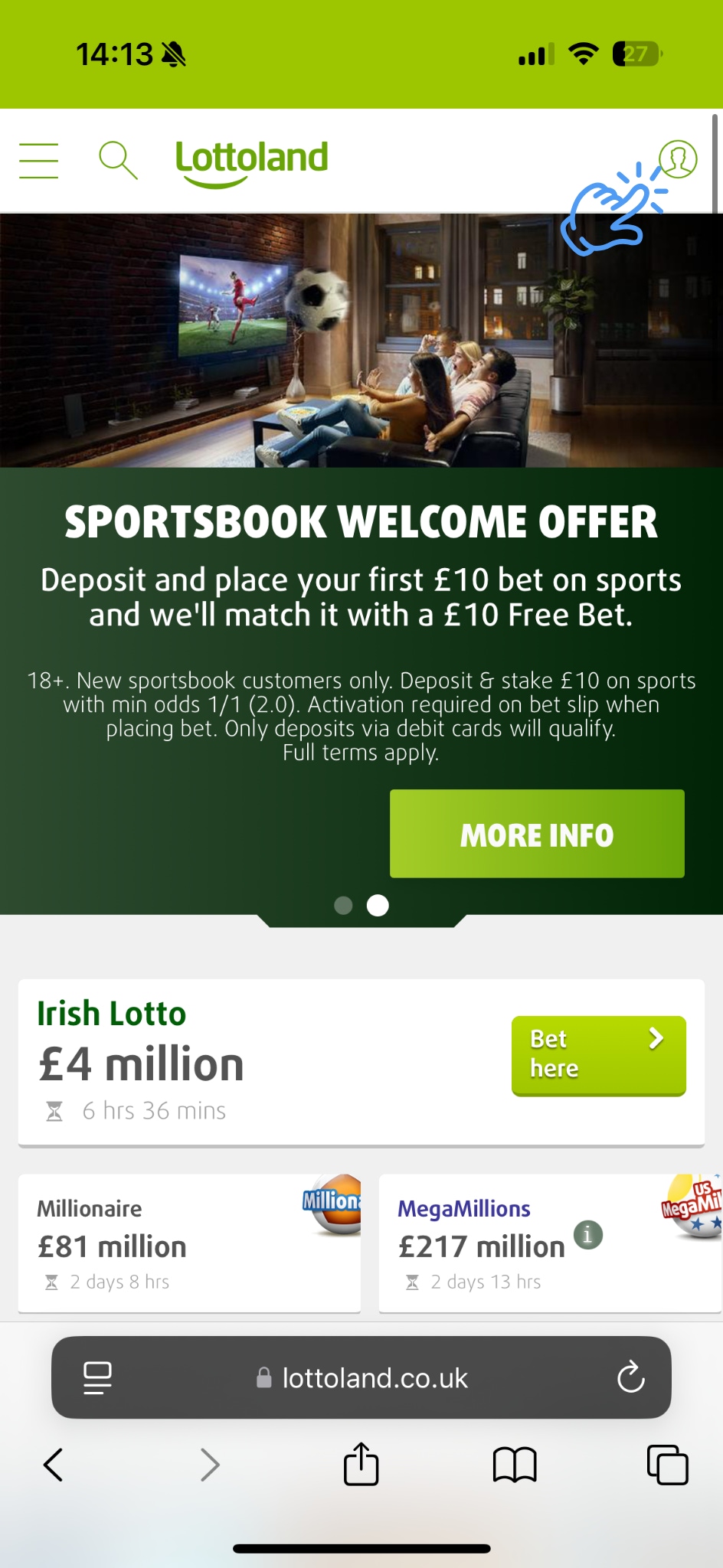Image resolution: width=723 pixels, height=1568 pixels.
Task: Reload the current page
Action: [631, 1377]
